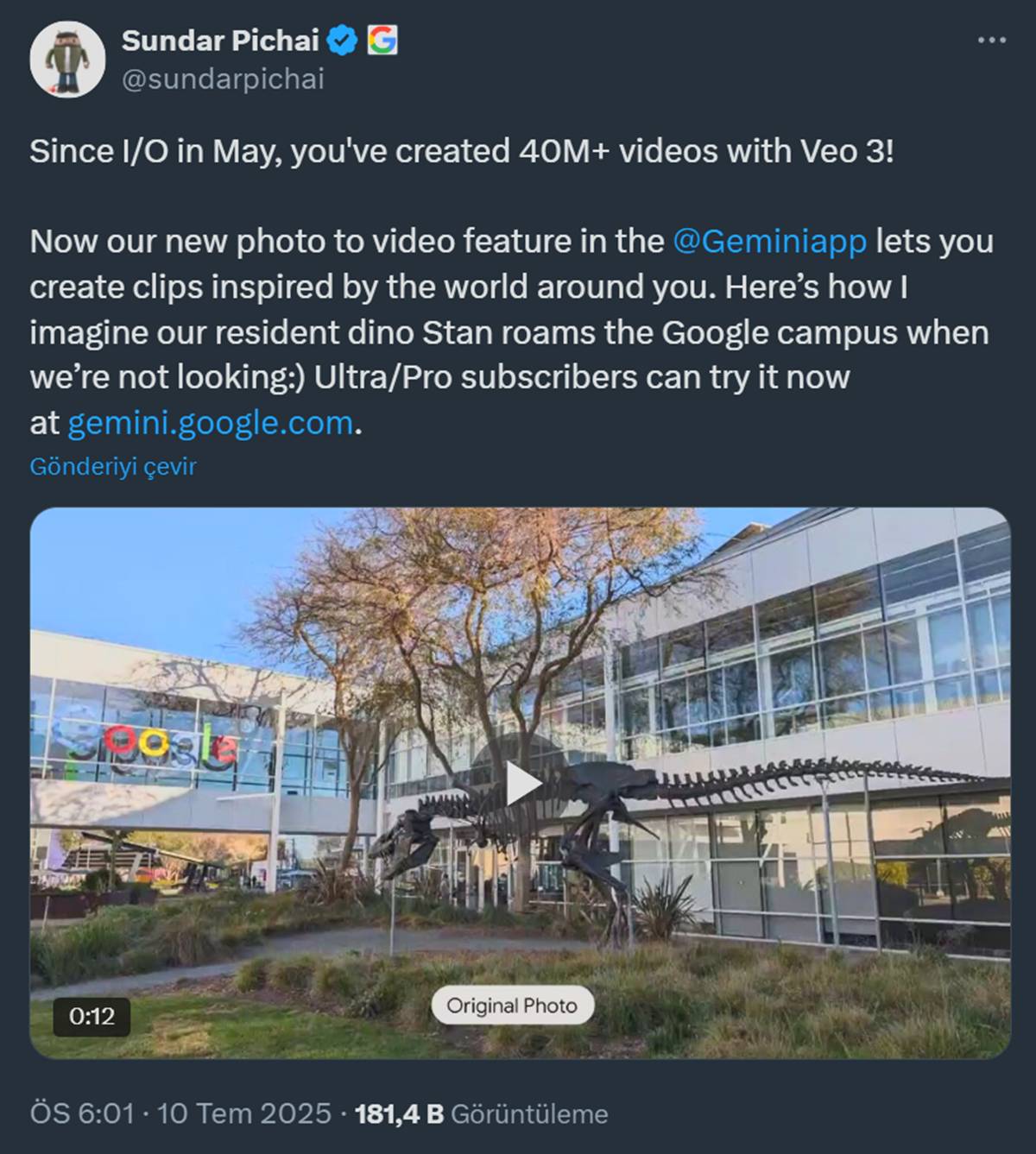Open the post timestamp 10 Tem 2025
This screenshot has height=1154, width=1036.
pos(181,1113)
